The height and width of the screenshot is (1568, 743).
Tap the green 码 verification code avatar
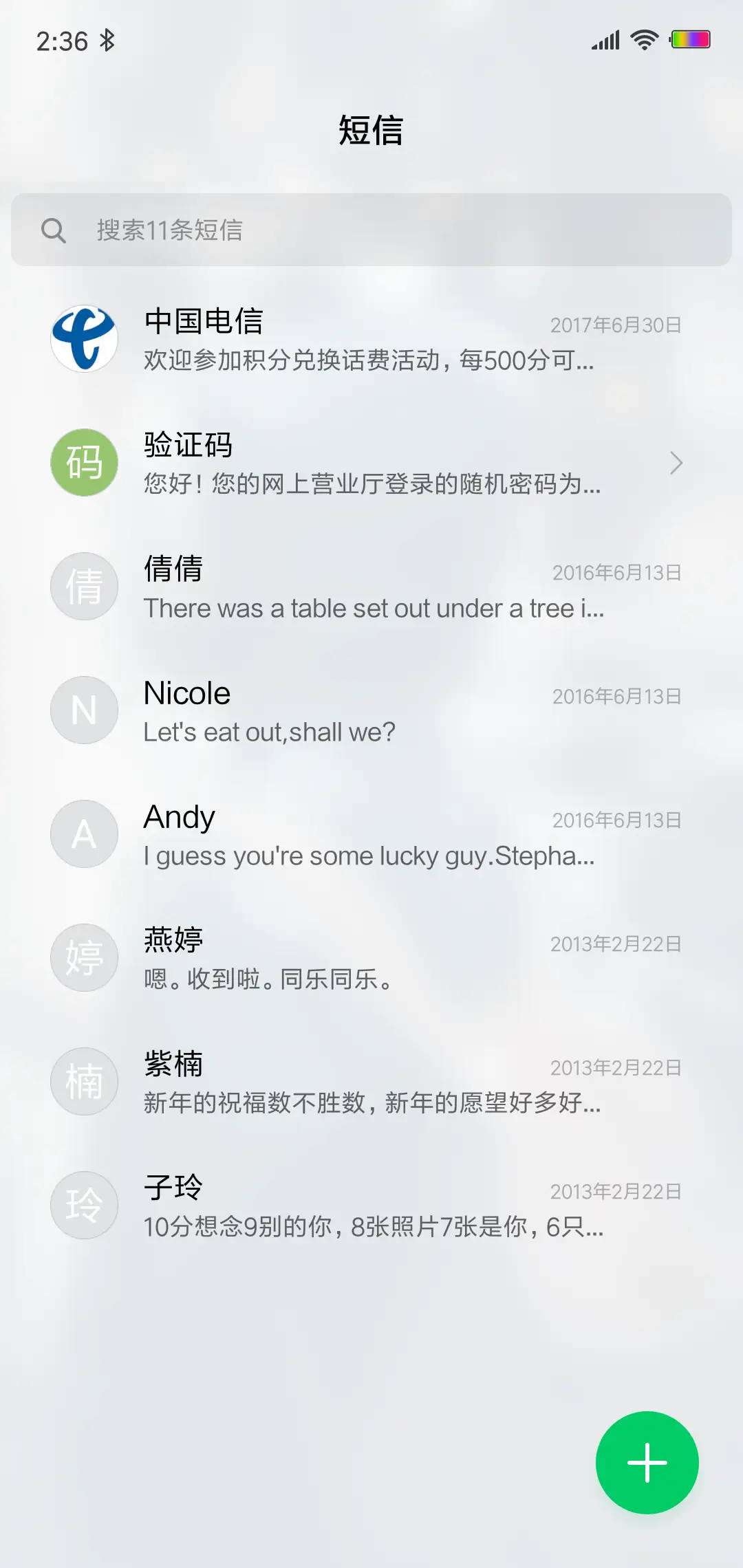pos(84,462)
